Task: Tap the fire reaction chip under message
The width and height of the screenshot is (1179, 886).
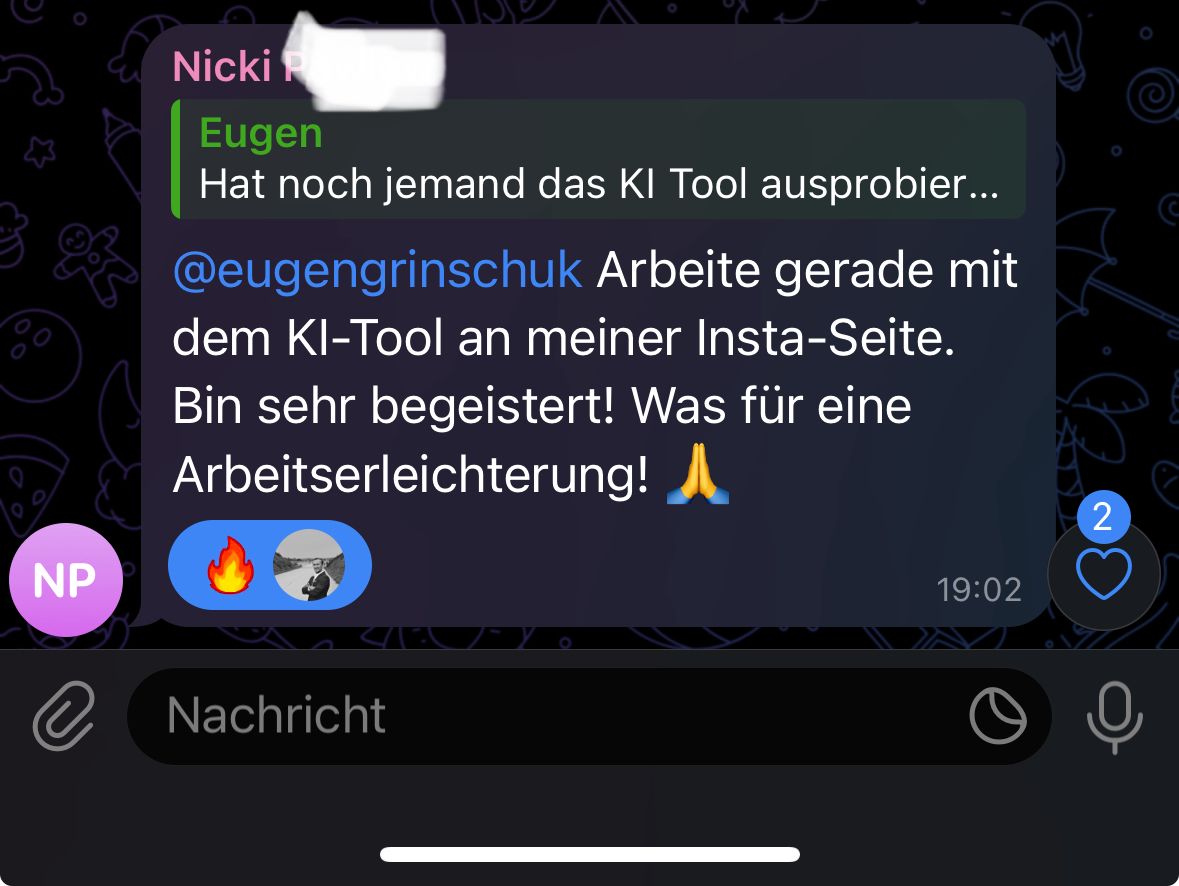Action: tap(269, 566)
